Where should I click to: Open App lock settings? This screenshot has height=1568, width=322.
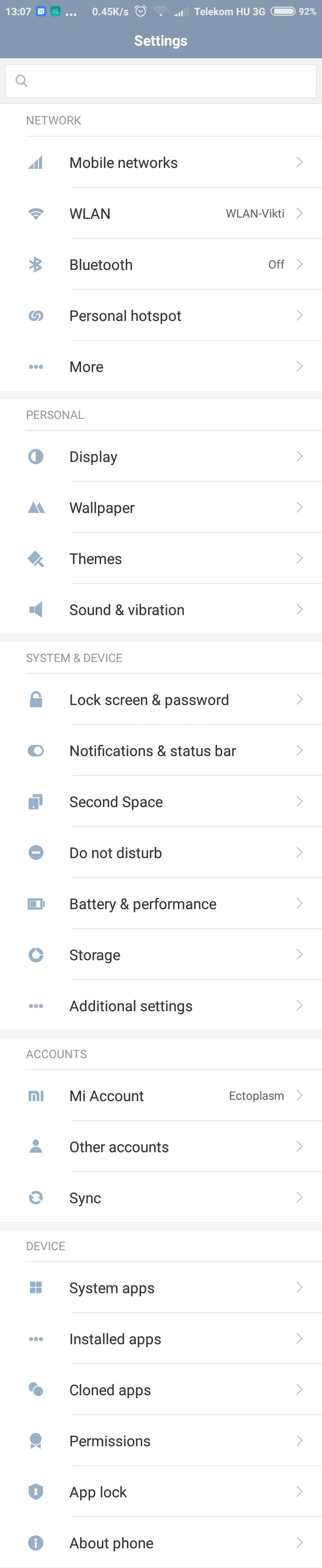click(161, 1492)
